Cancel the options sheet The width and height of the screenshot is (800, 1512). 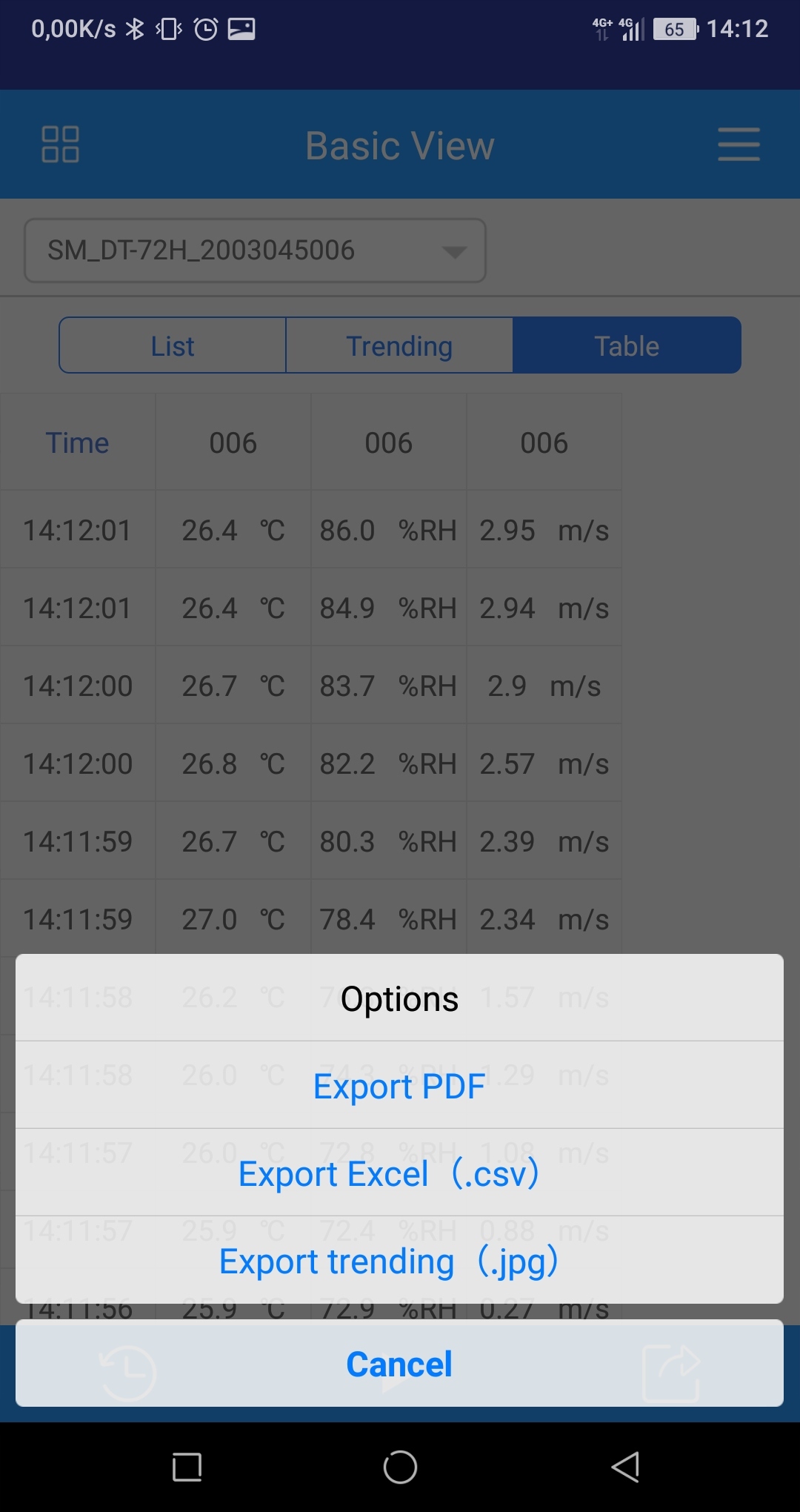[x=399, y=1365]
